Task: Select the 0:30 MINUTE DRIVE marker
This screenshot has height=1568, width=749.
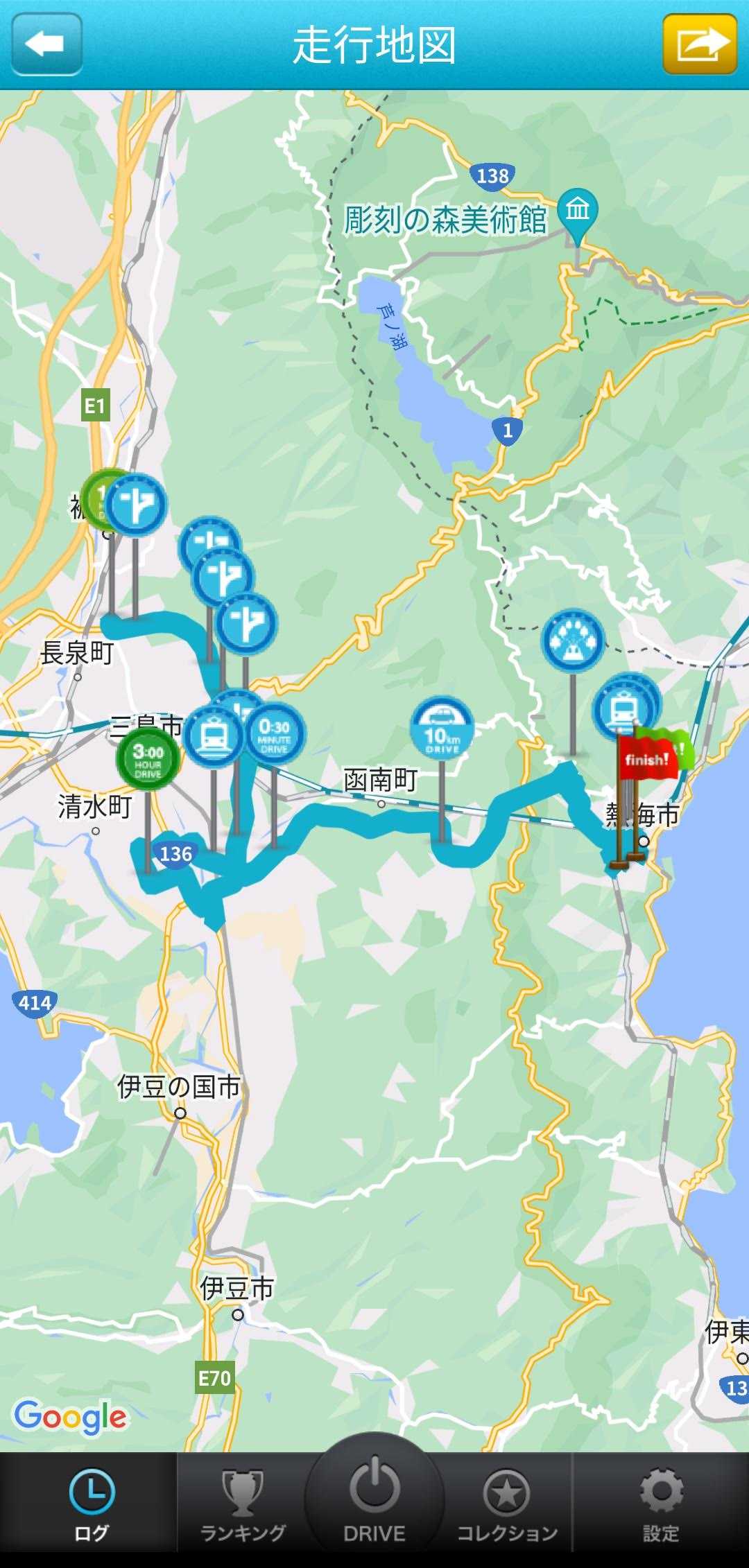Action: point(275,733)
